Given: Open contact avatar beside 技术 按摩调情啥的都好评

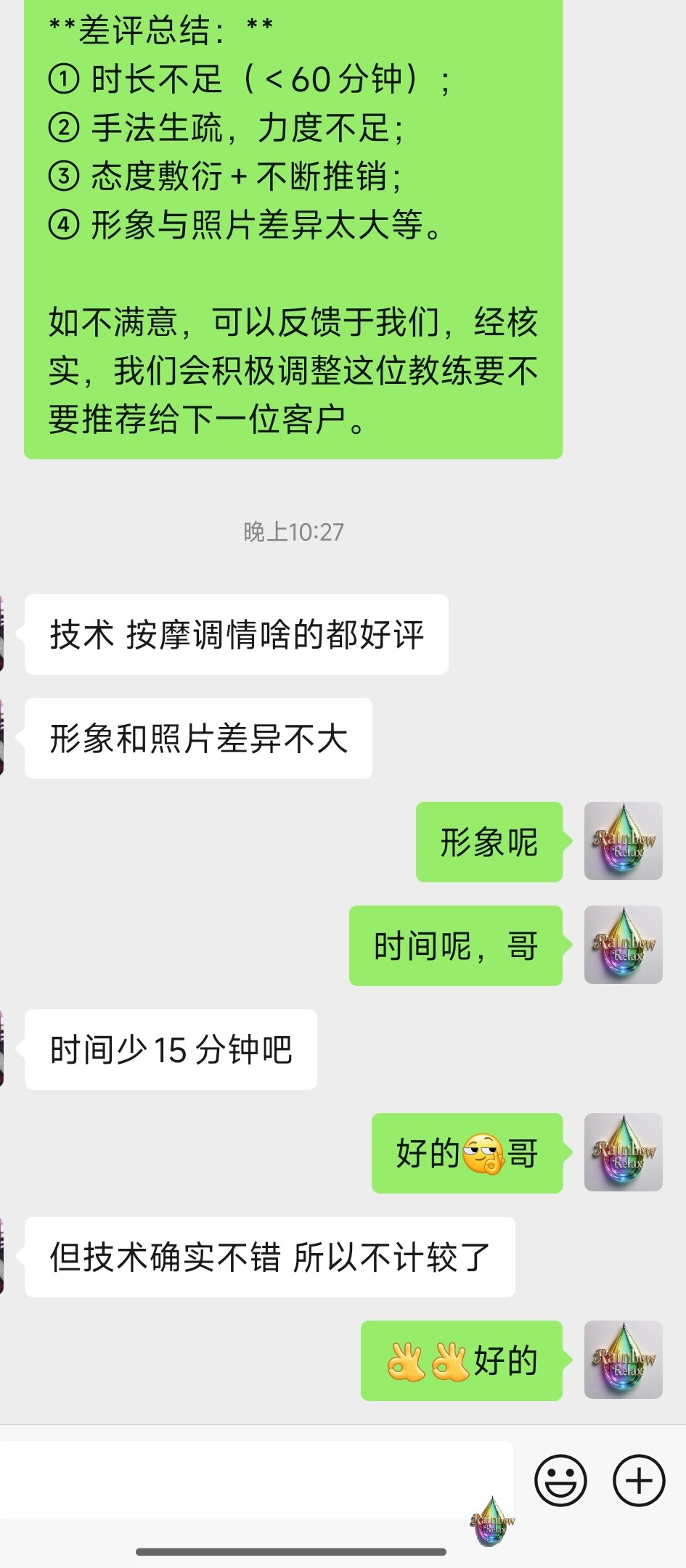Looking at the screenshot, I should [3, 634].
